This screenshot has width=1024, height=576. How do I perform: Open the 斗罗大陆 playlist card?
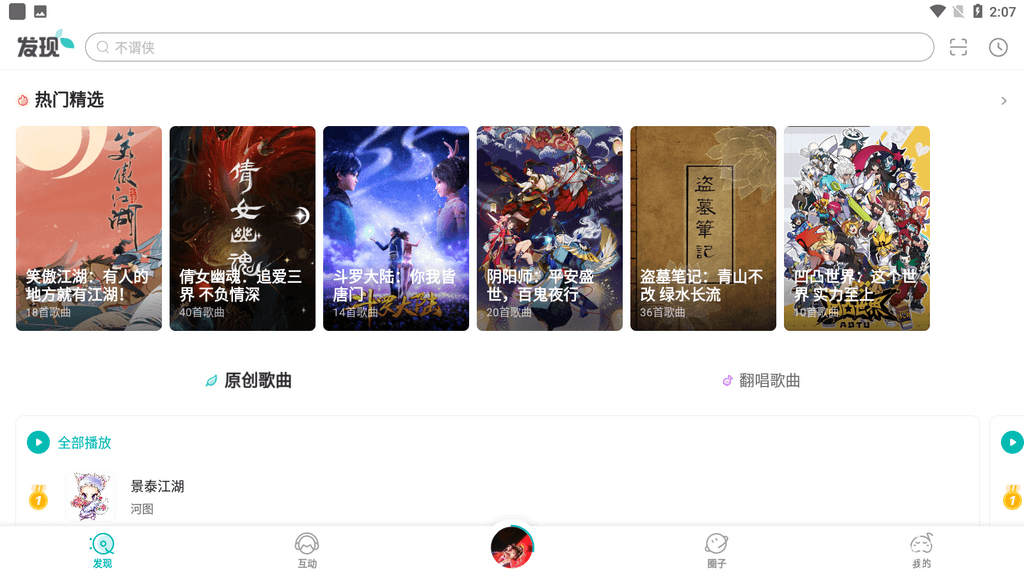pyautogui.click(x=396, y=228)
